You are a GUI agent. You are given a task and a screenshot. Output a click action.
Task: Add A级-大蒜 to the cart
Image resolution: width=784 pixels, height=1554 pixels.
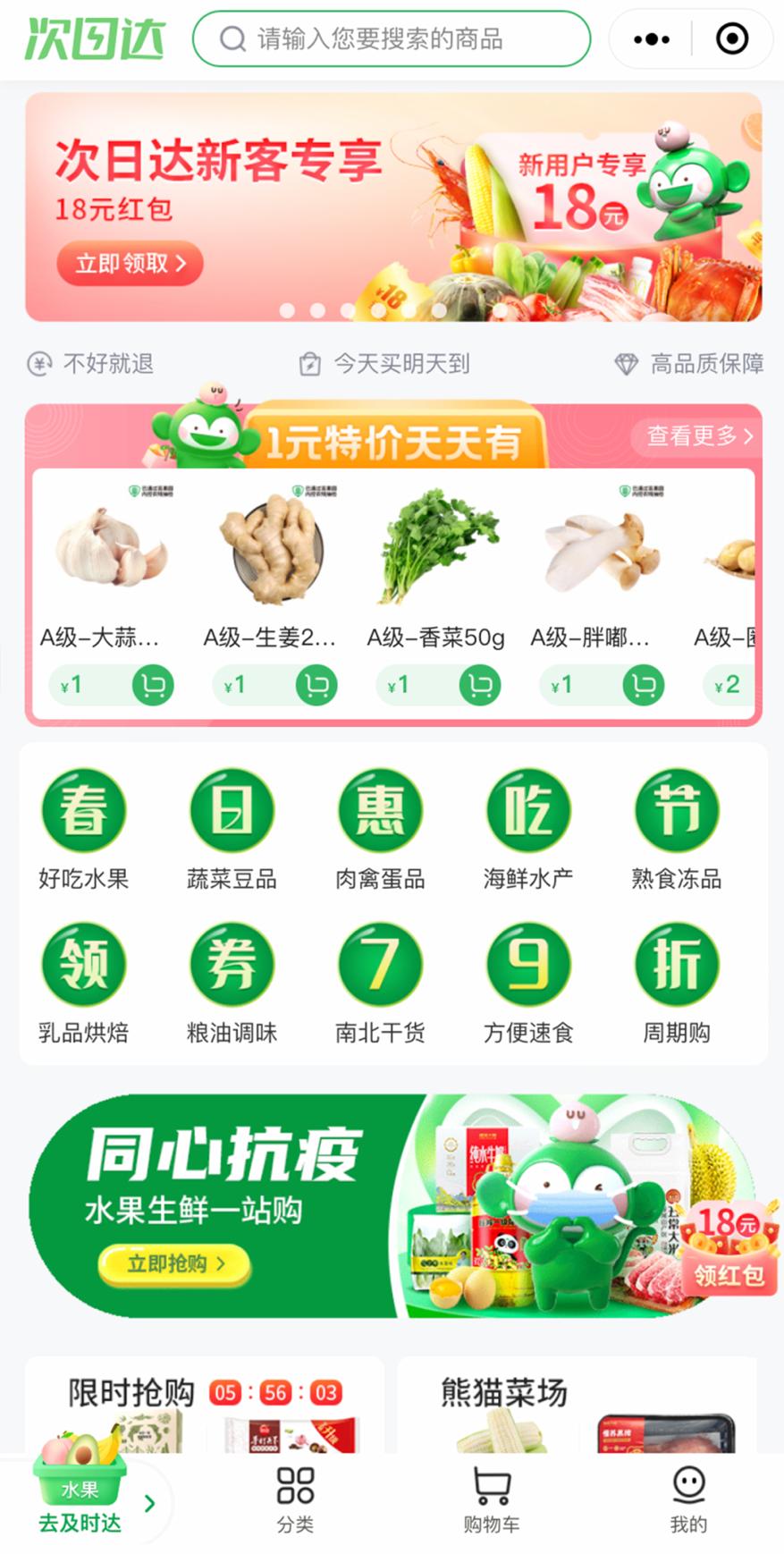point(153,686)
